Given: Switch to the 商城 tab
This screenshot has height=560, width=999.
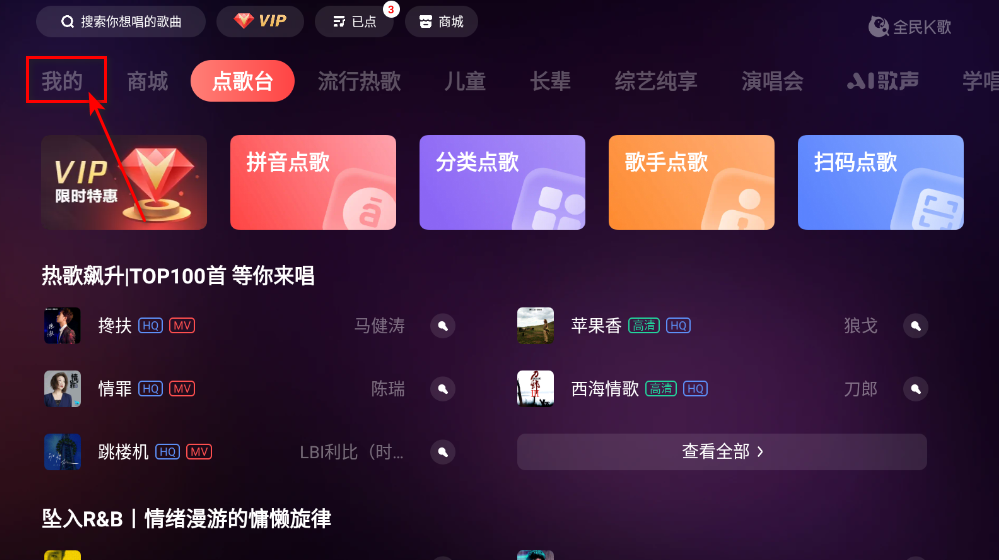Looking at the screenshot, I should click(x=147, y=81).
